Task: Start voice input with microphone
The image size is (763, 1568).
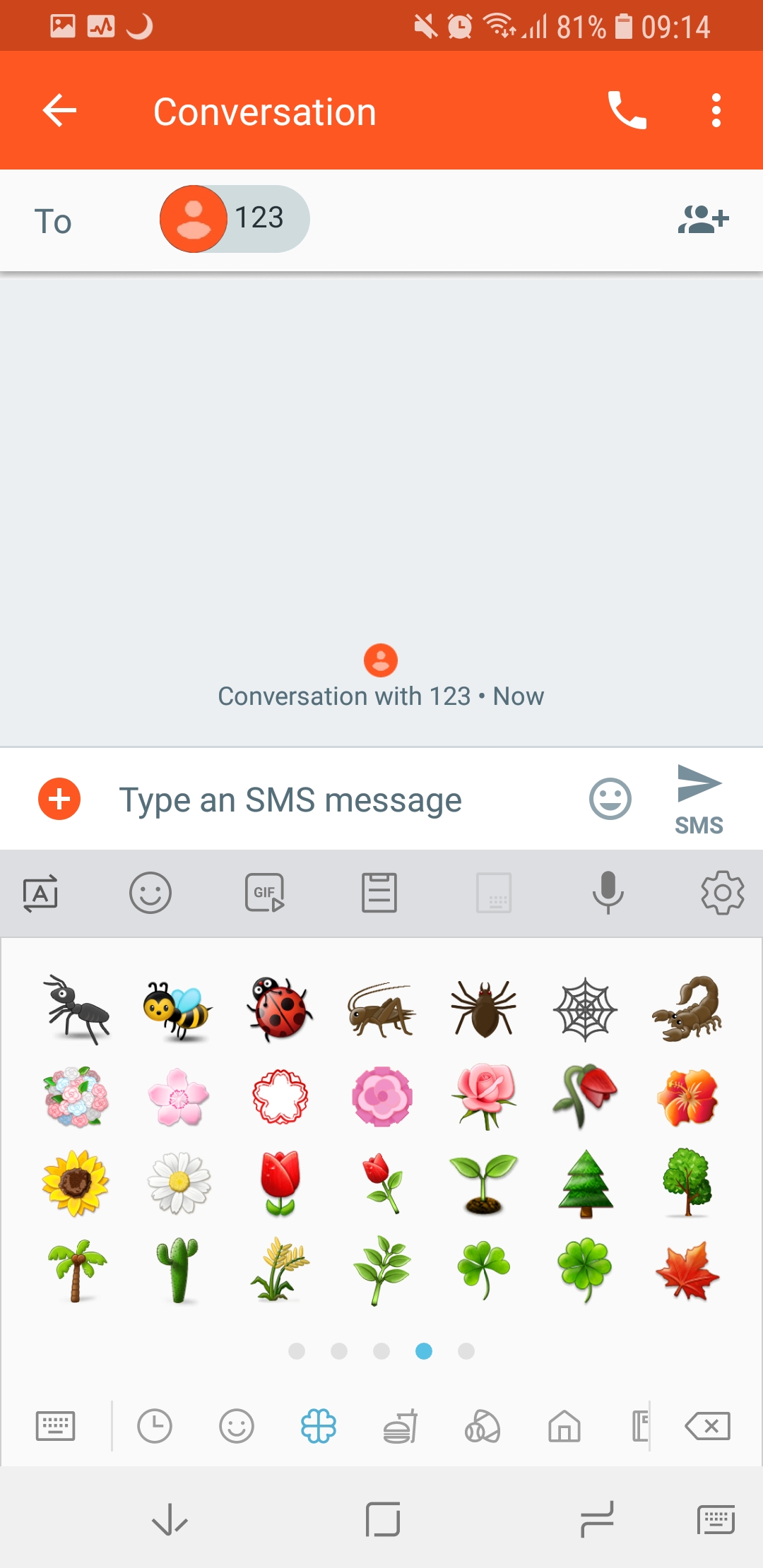Action: (x=608, y=893)
